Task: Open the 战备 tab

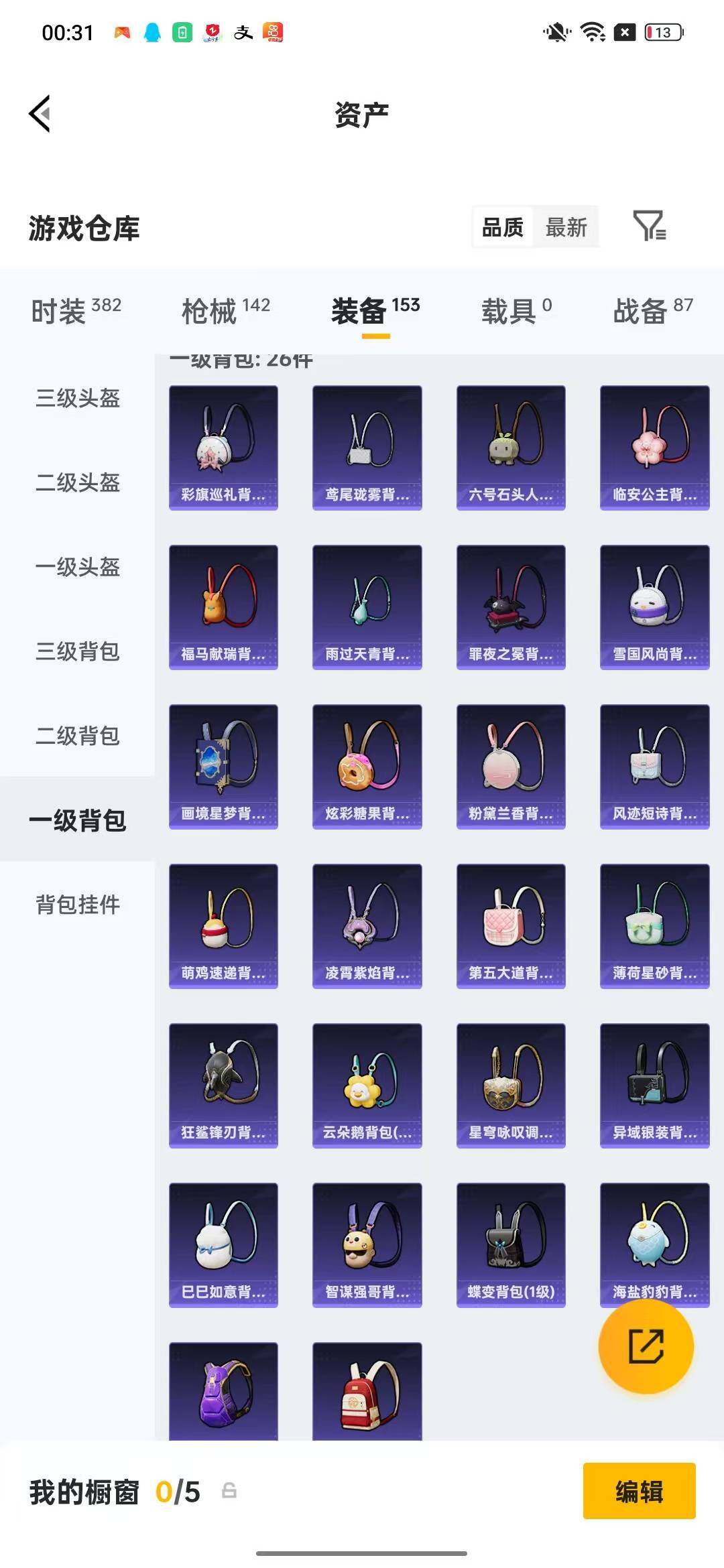Action: tap(652, 311)
